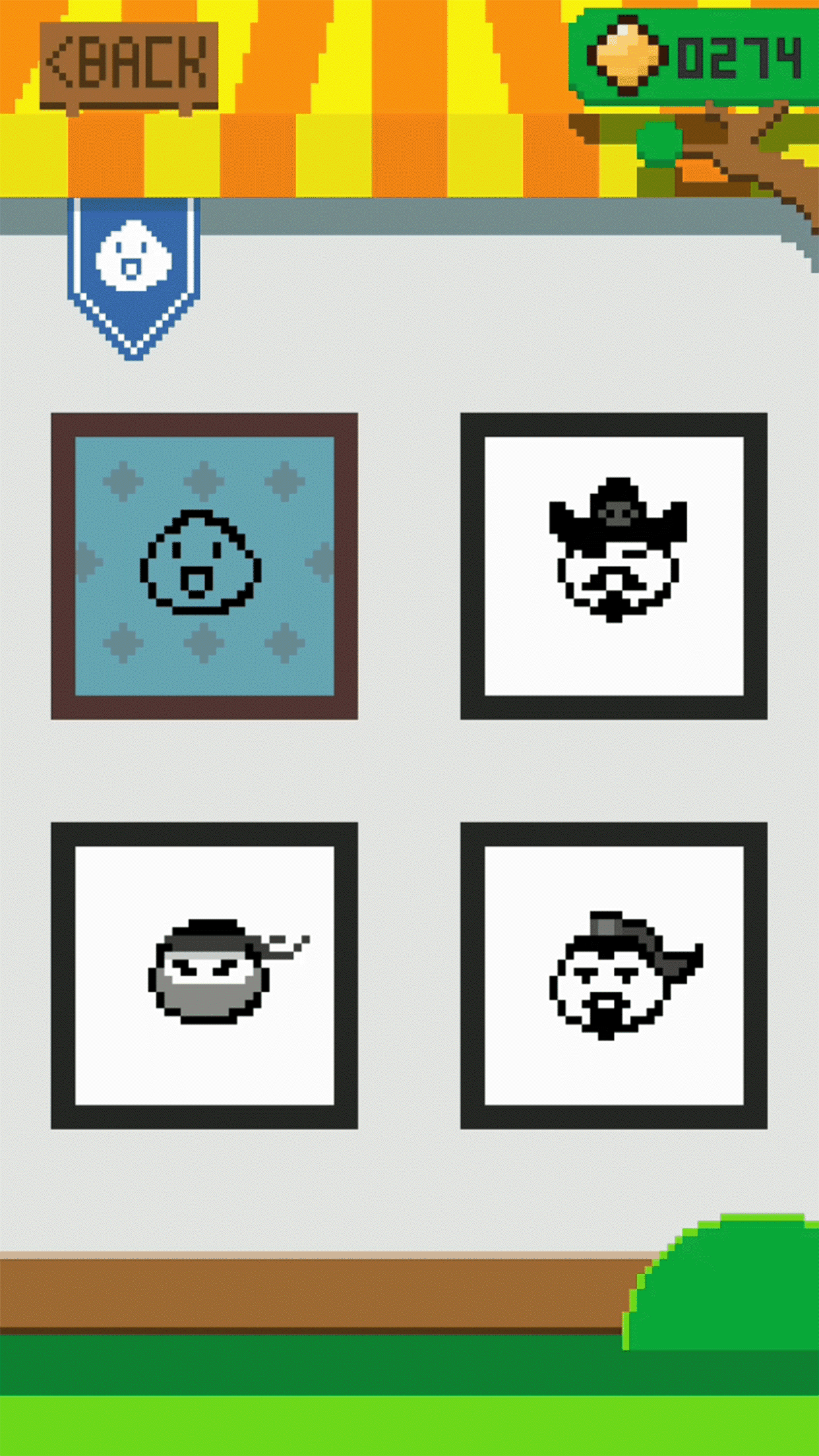Select the plain blob character tile
Screen dimensions: 819x1456
tap(204, 566)
